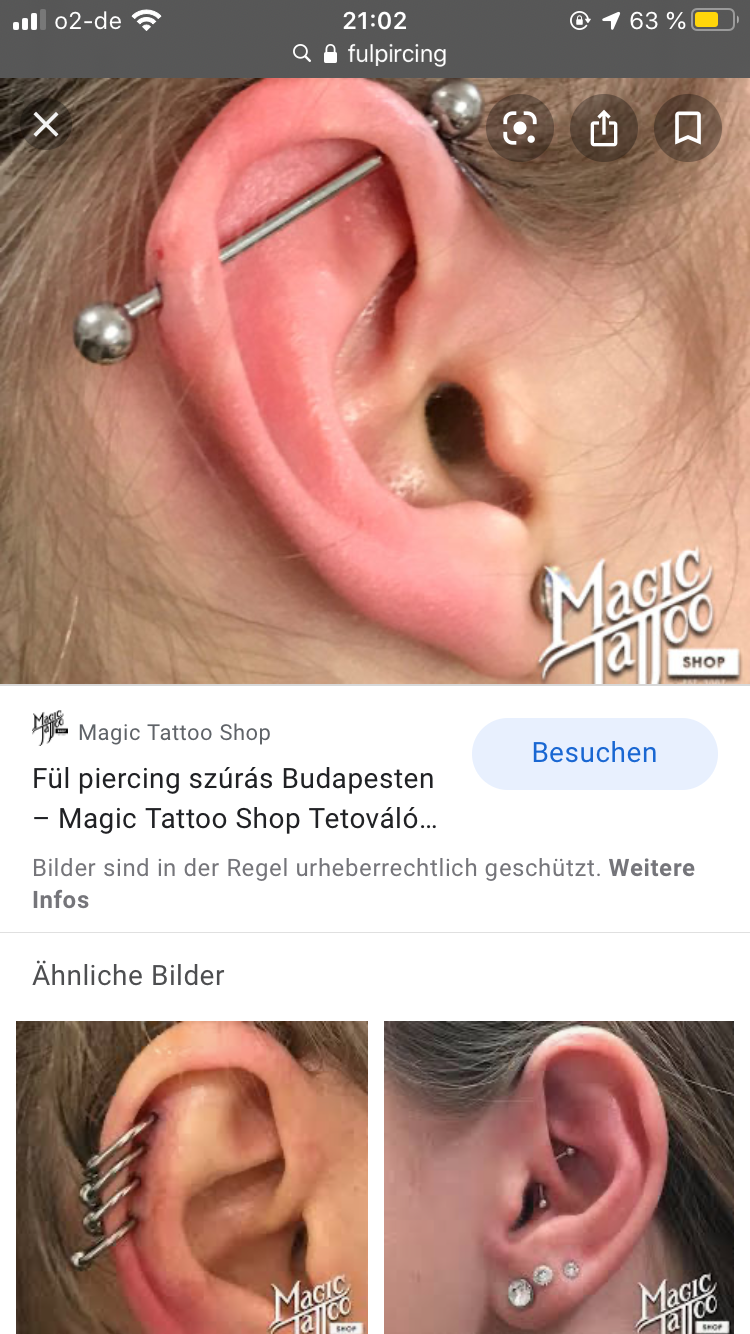Screen dimensions: 750x1334
Task: Tap the Besuchen button
Action: [594, 753]
